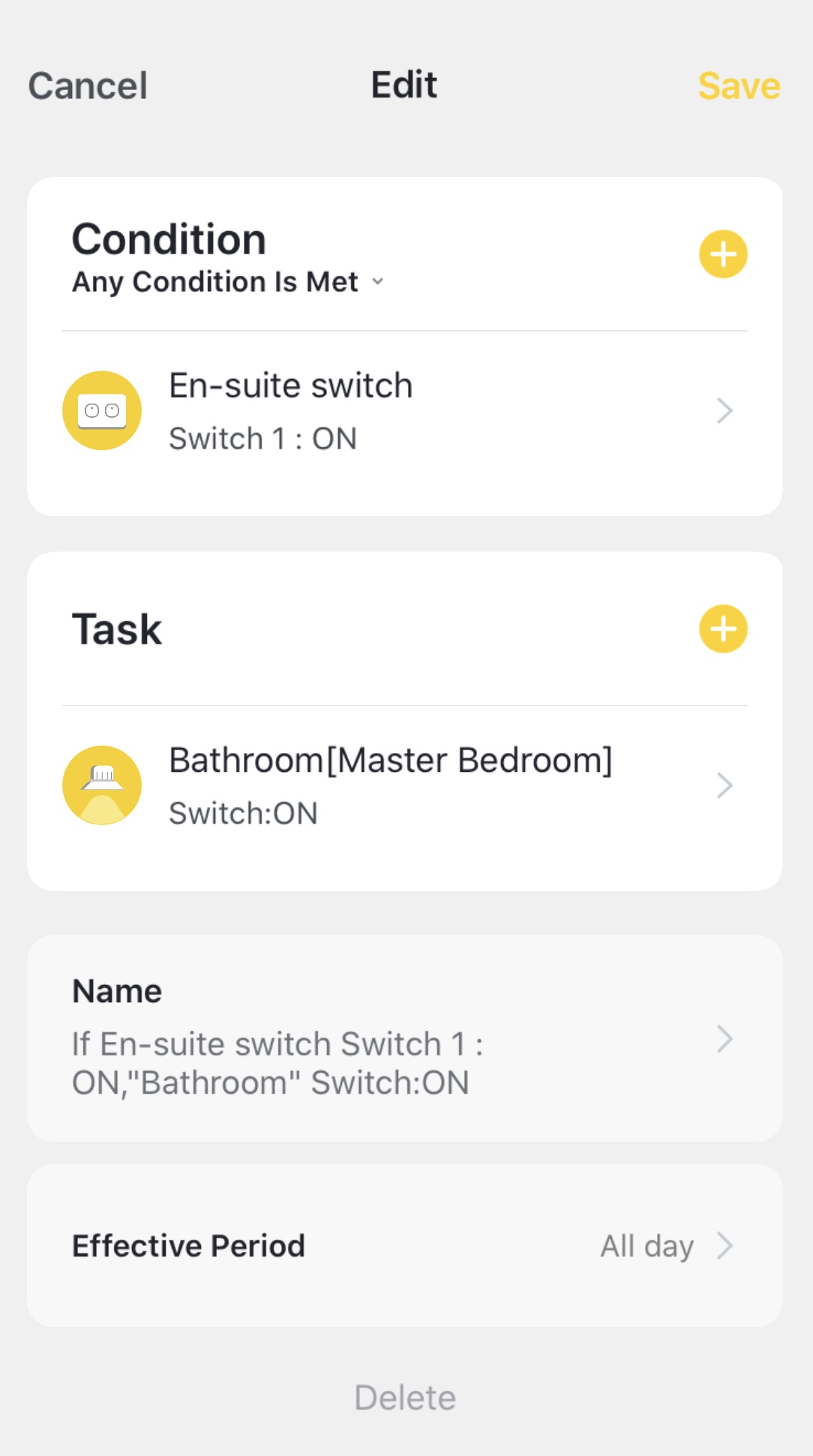
Task: Delete this automation
Action: (405, 1397)
